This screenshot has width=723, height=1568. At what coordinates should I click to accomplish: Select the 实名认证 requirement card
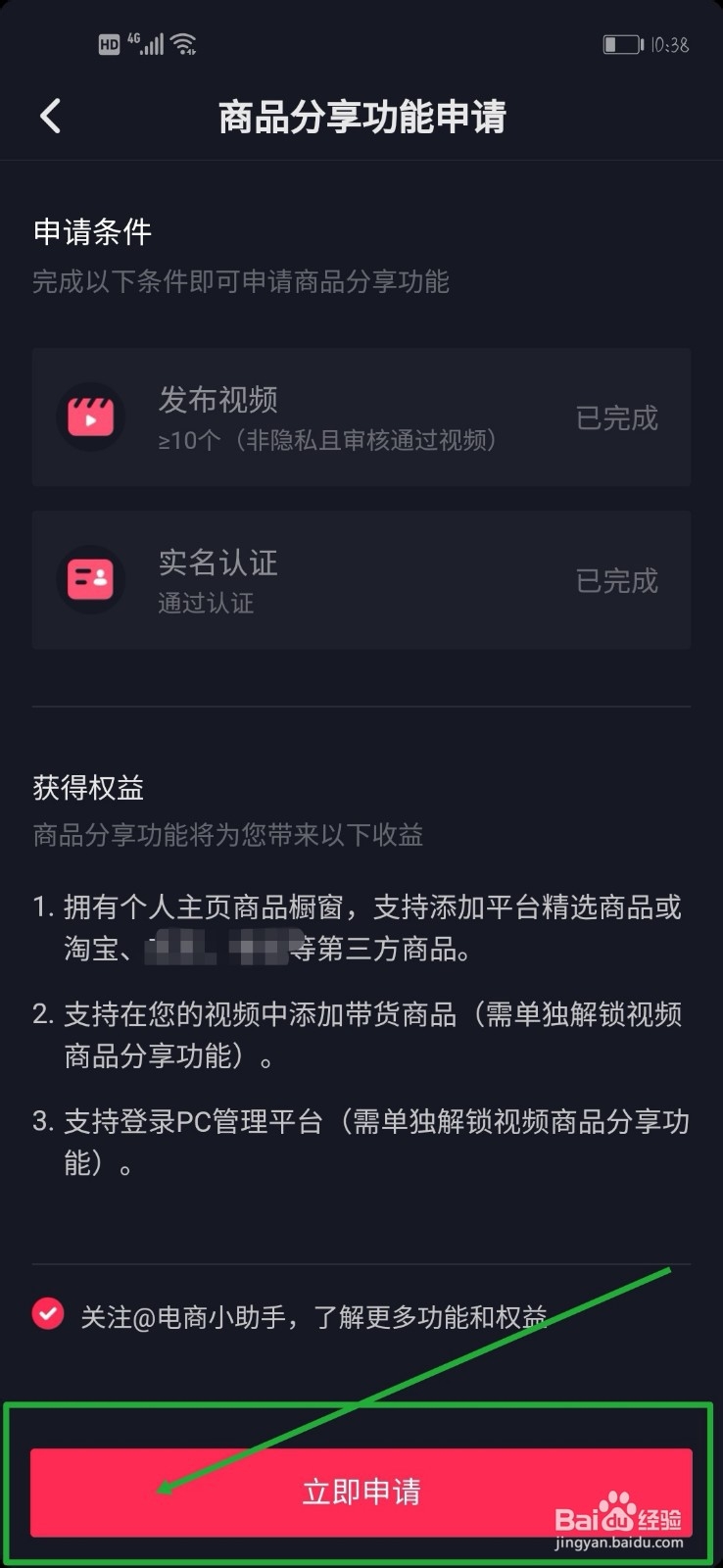coord(361,579)
